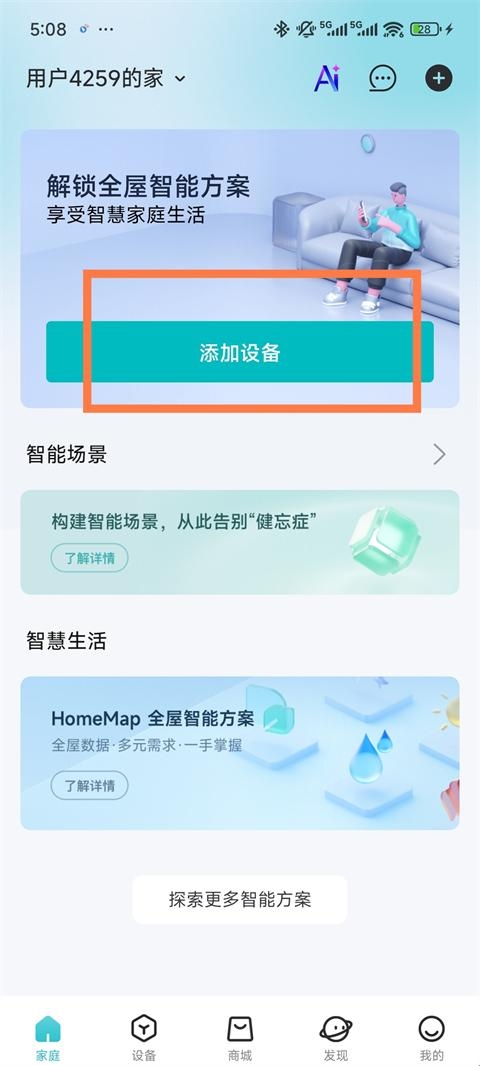Tap 了解详情 on the HomeMap card
This screenshot has height=1066, width=480.
(x=90, y=785)
